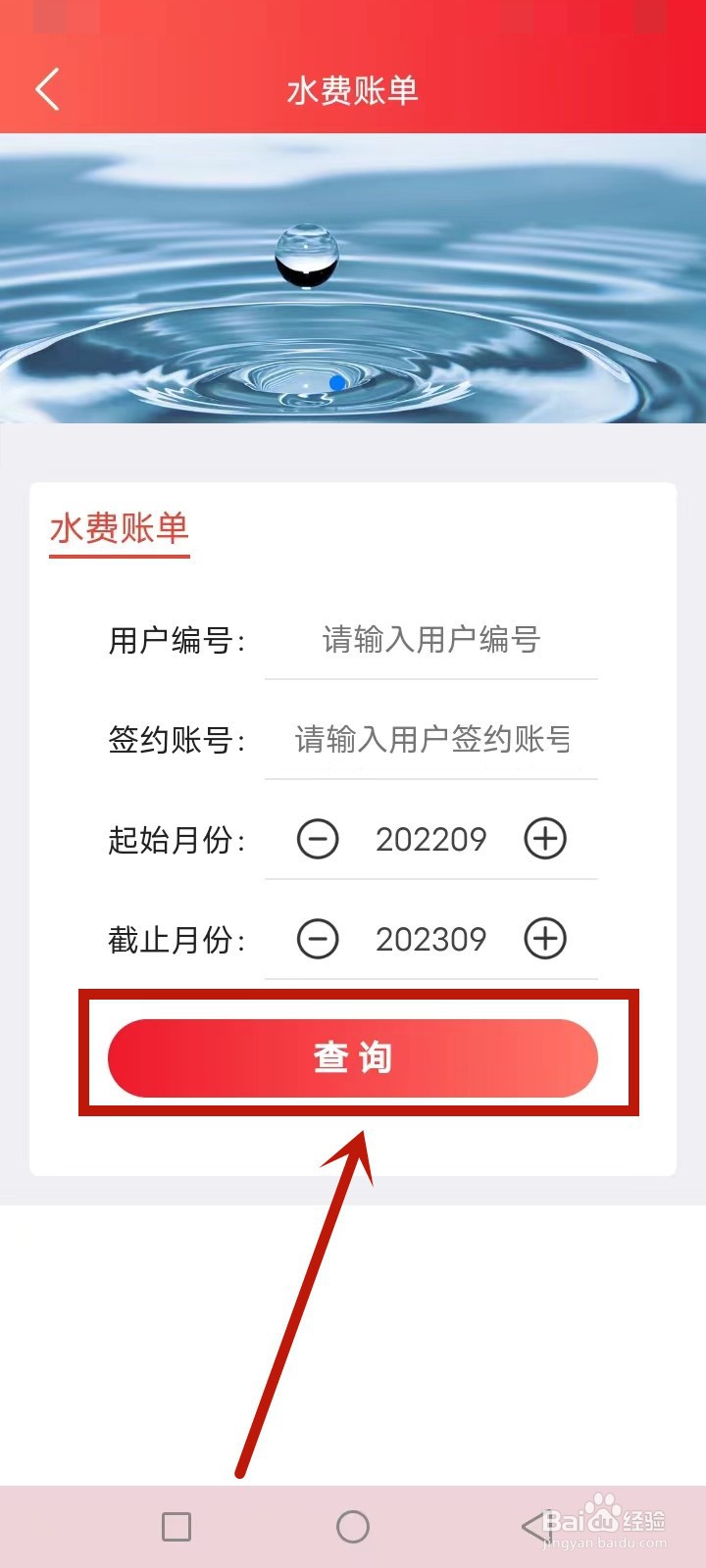The height and width of the screenshot is (1568, 706).
Task: Tap the 水费账单 title in the header
Action: (352, 90)
